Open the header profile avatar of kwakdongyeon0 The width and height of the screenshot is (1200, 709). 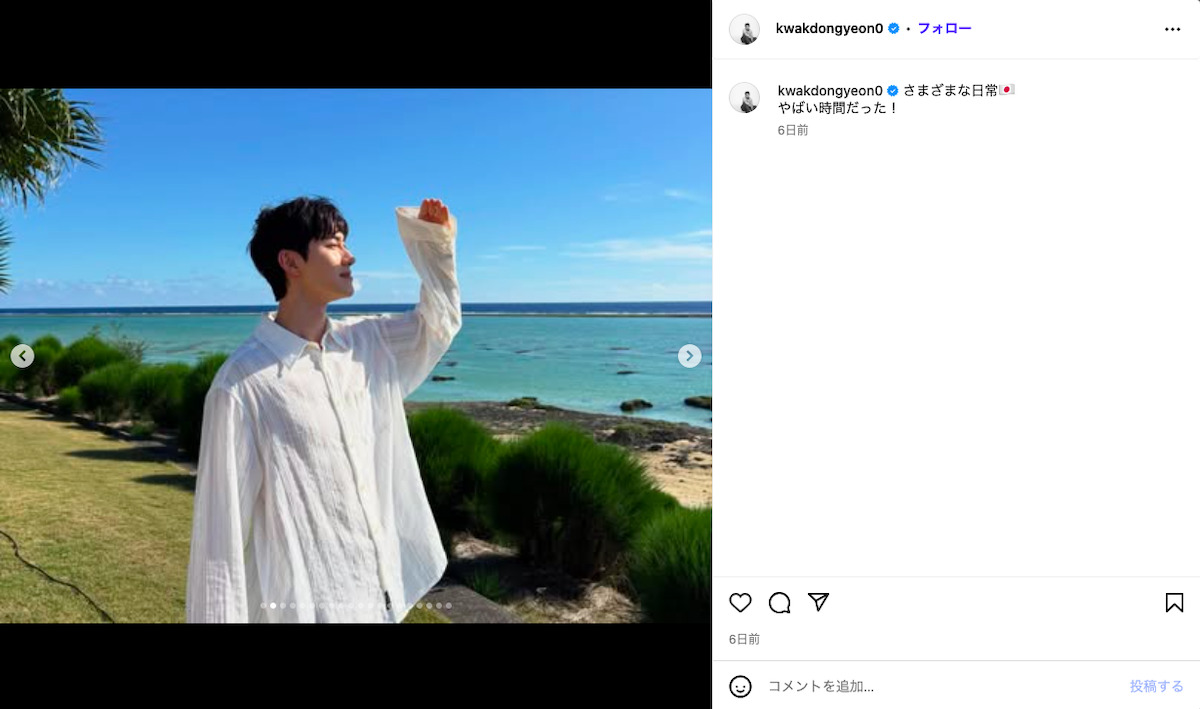pyautogui.click(x=744, y=29)
